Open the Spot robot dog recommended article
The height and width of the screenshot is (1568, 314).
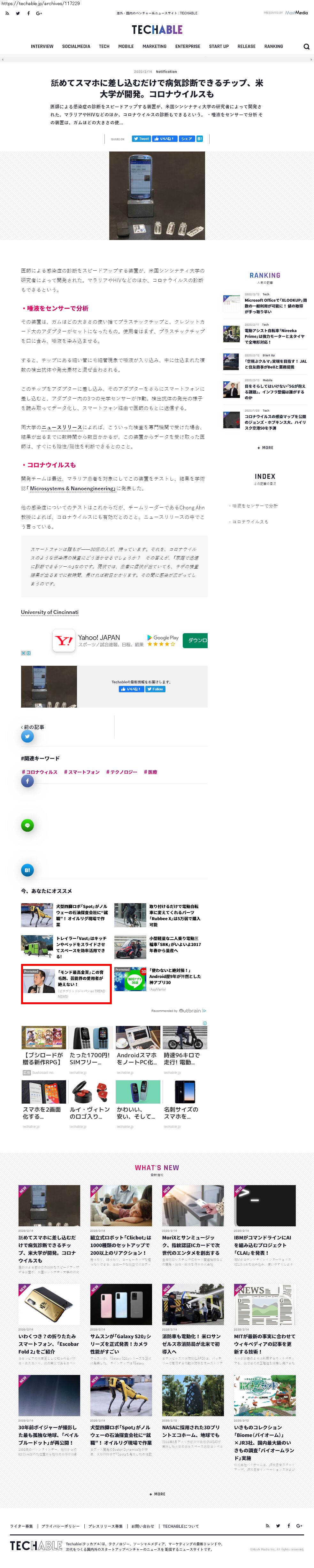pos(81,915)
